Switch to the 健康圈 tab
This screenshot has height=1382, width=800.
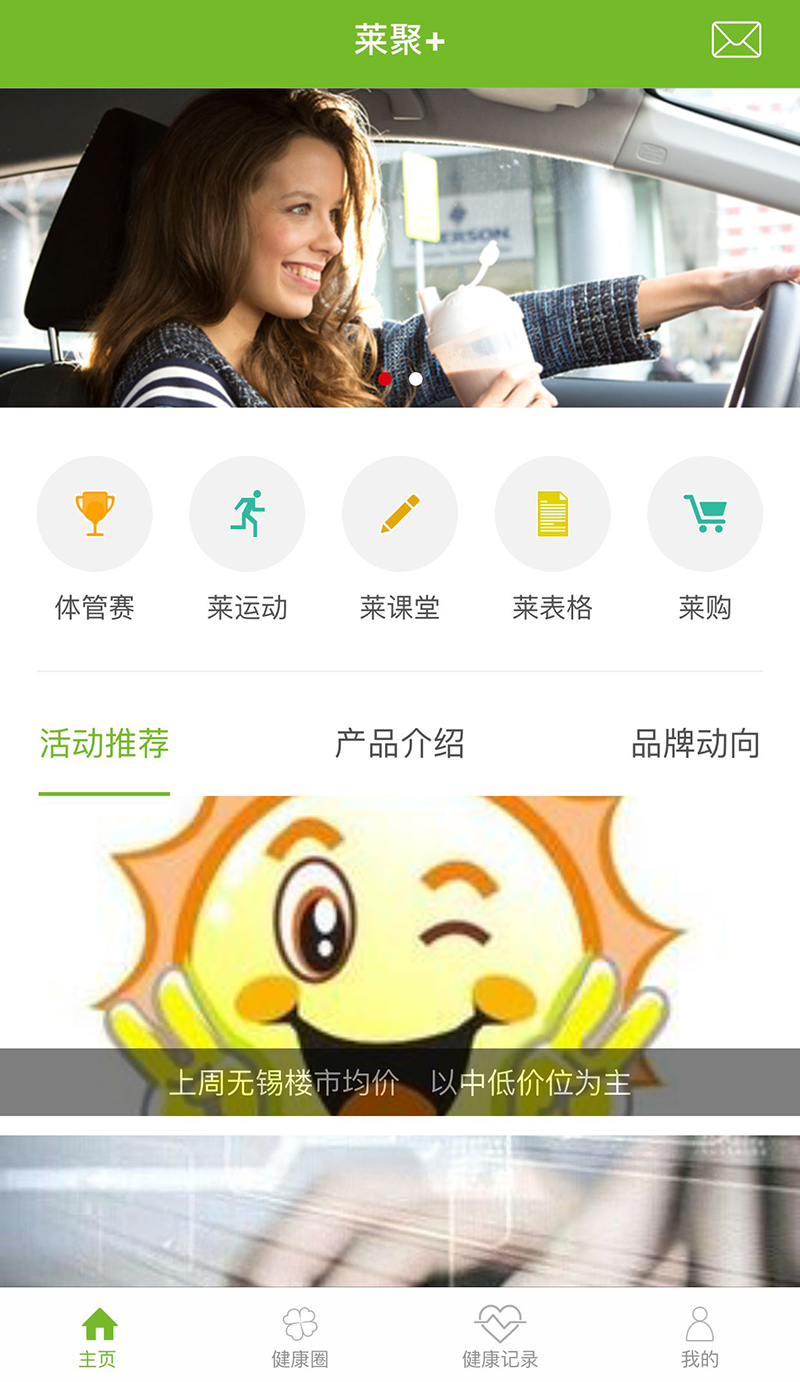click(300, 1337)
